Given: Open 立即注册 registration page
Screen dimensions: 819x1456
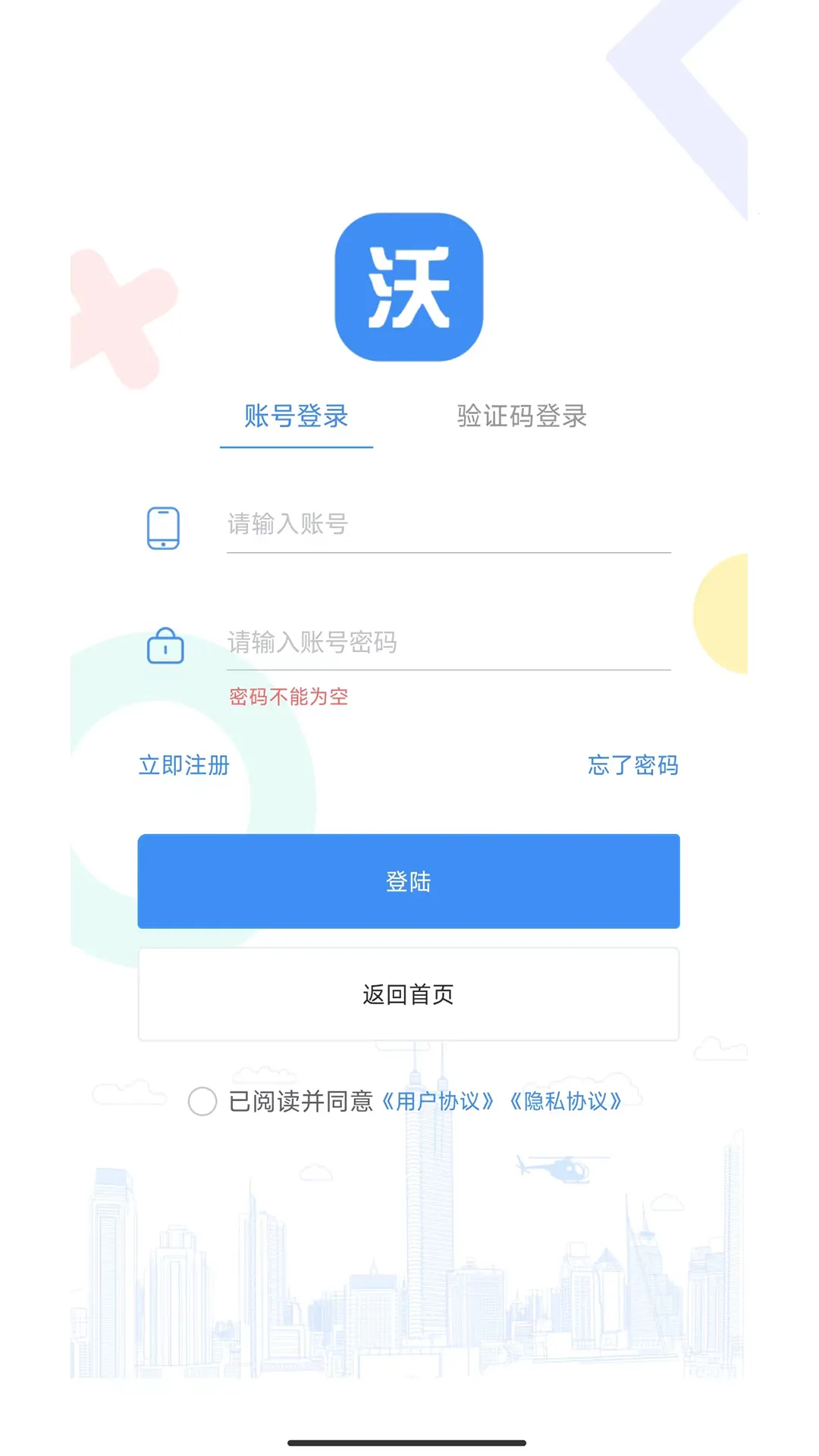Looking at the screenshot, I should (x=184, y=767).
